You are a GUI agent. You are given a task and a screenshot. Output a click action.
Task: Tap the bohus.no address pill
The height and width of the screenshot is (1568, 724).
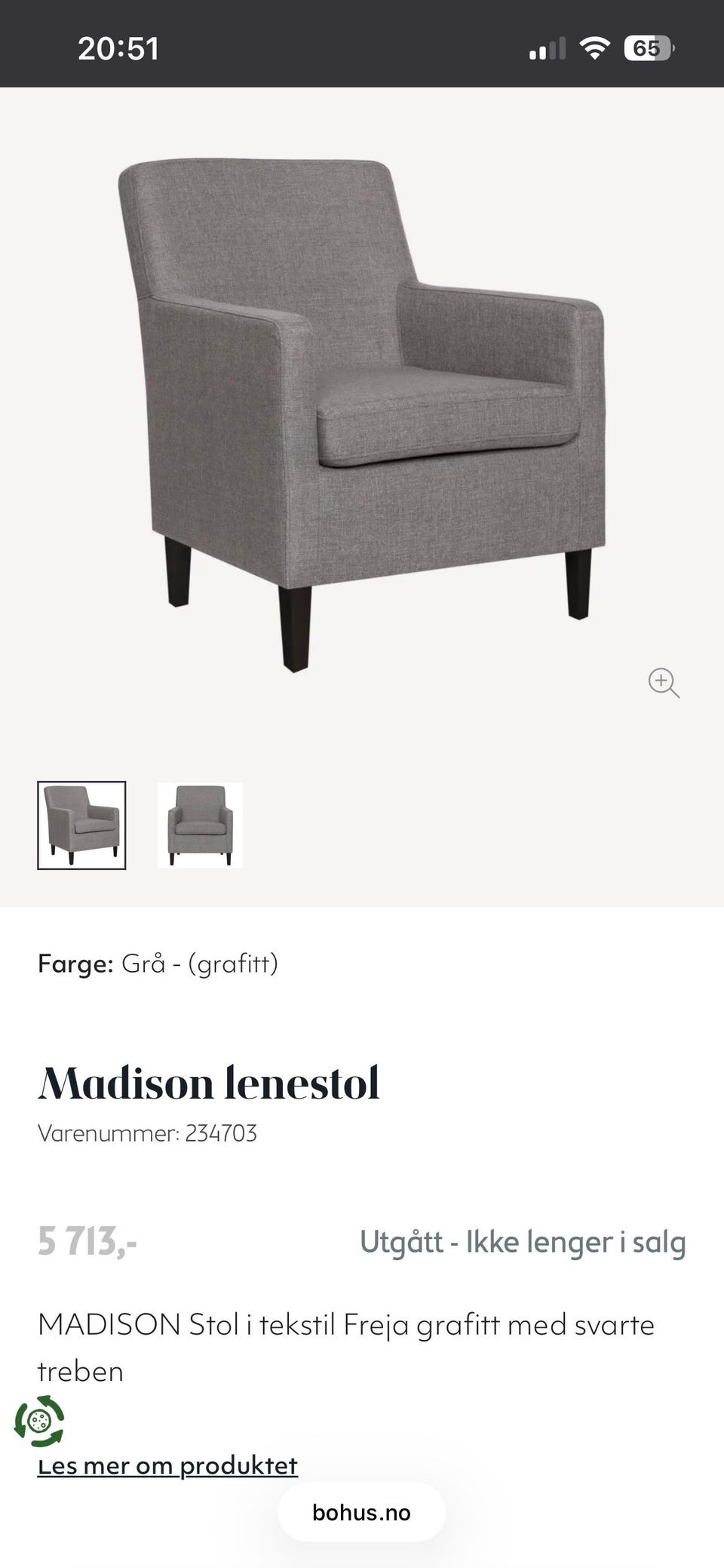click(x=361, y=1512)
